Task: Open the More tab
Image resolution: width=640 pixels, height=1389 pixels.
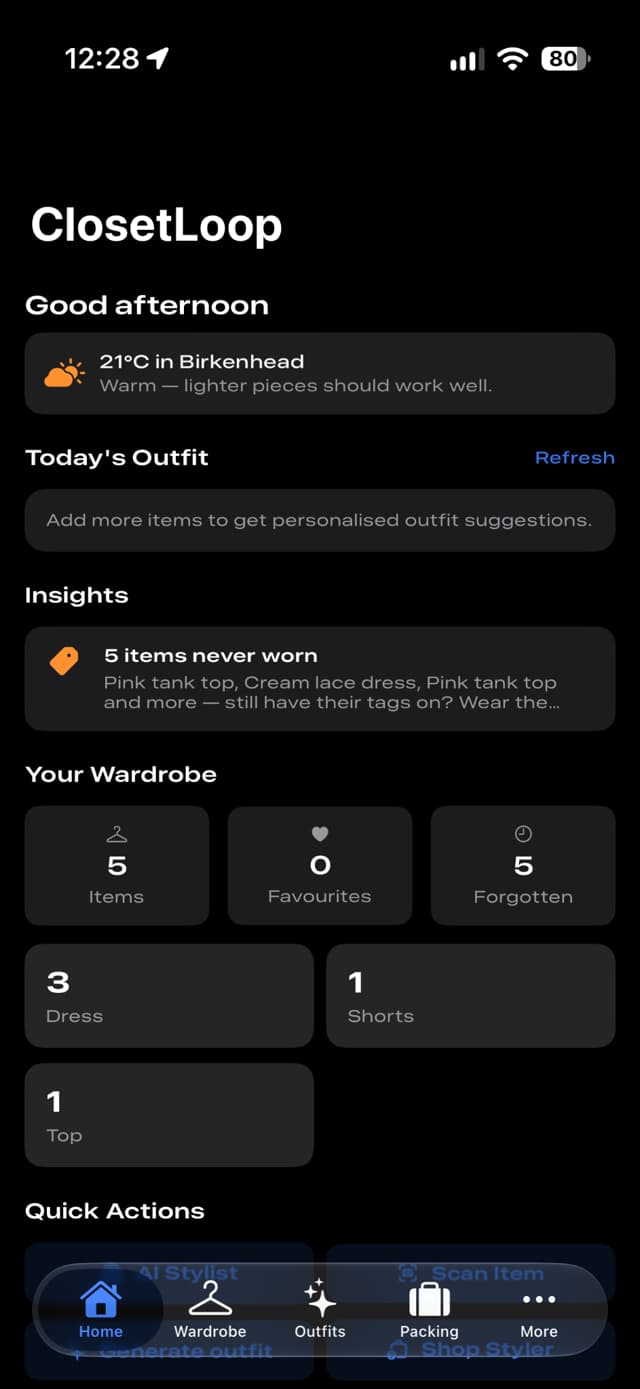Action: (539, 1309)
